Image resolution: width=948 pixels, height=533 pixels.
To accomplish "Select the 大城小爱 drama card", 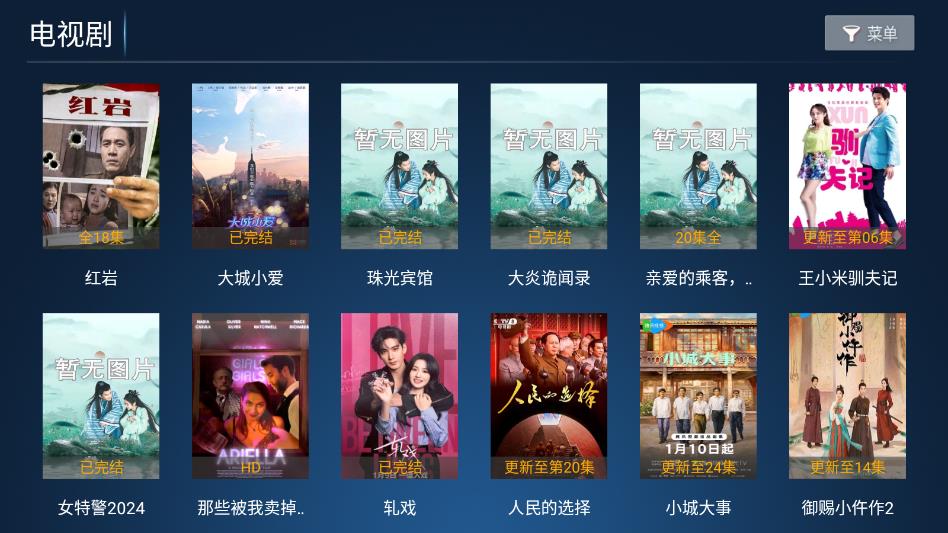I will (250, 166).
